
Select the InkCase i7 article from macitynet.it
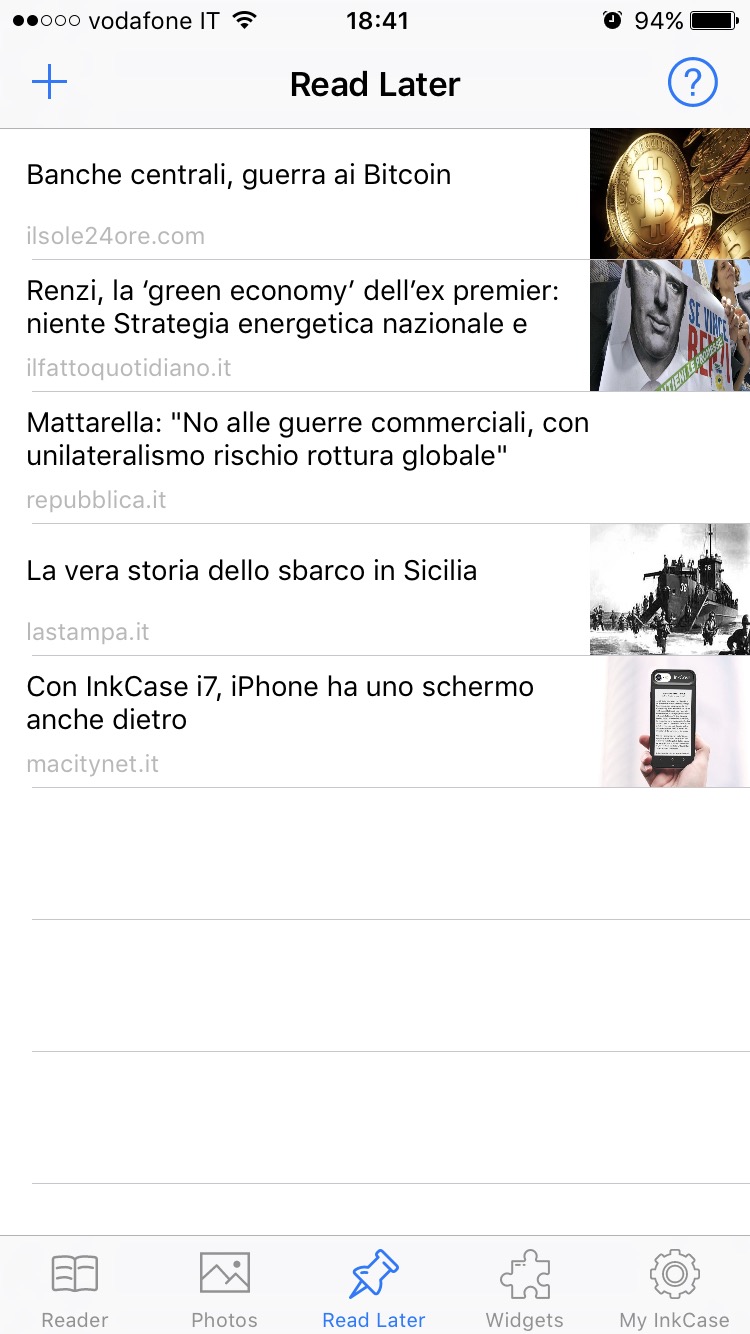pos(300,721)
